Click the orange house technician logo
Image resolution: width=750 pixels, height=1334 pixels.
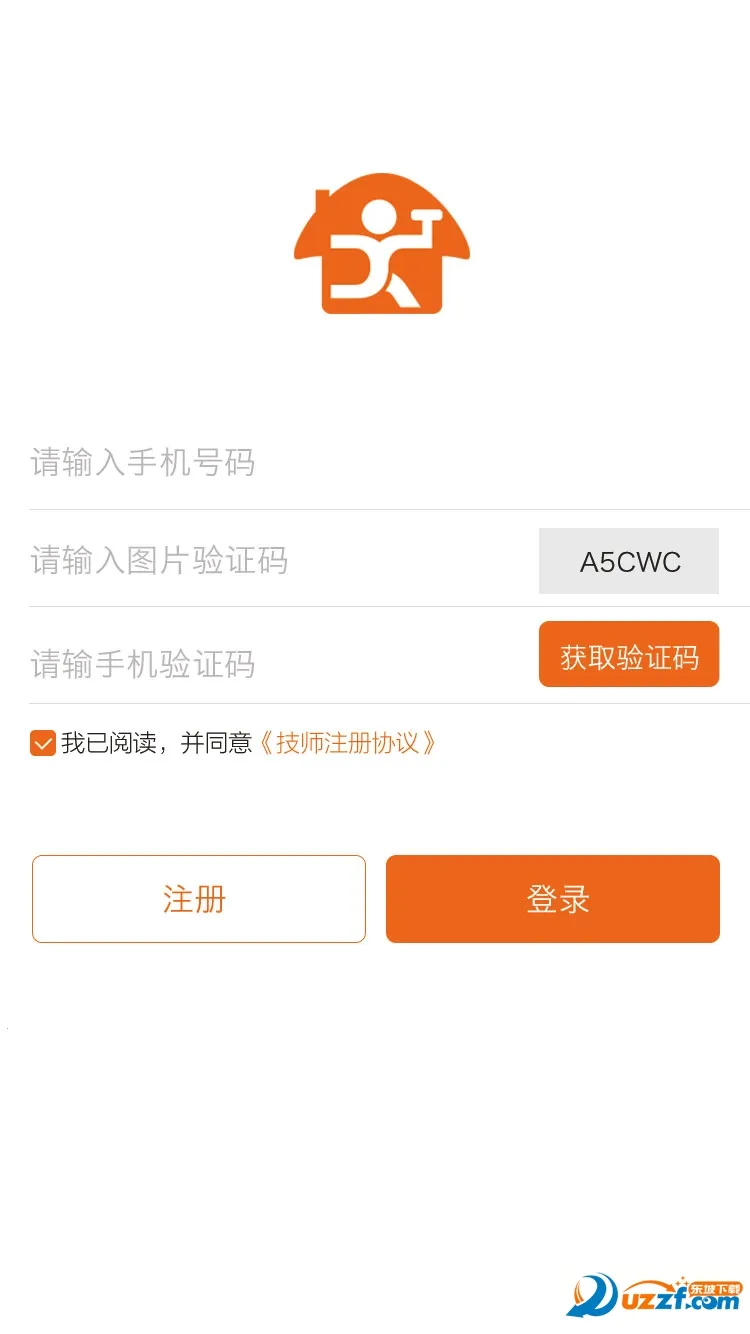click(382, 245)
